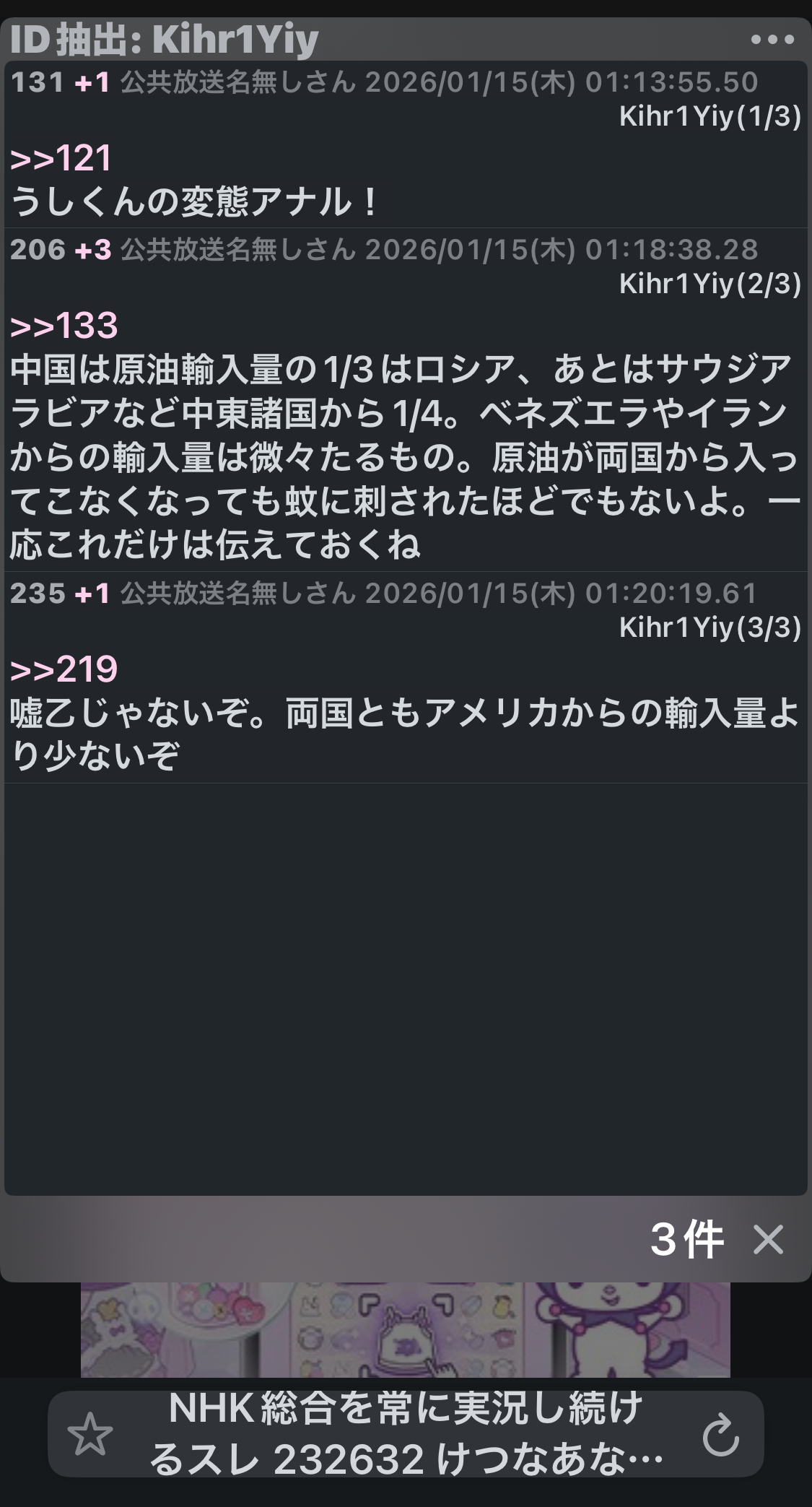812x1507 pixels.
Task: Tap ID Kihr1Yiy(2/3) on post 206
Action: coord(710,285)
